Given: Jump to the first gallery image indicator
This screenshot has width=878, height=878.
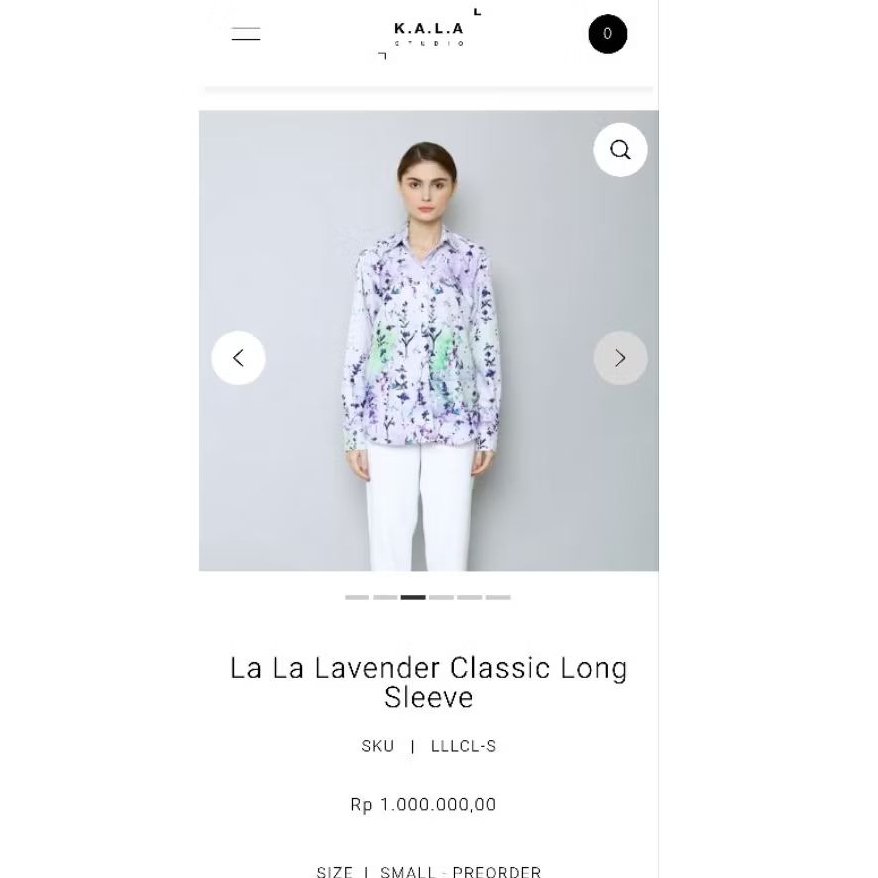Looking at the screenshot, I should tap(357, 597).
